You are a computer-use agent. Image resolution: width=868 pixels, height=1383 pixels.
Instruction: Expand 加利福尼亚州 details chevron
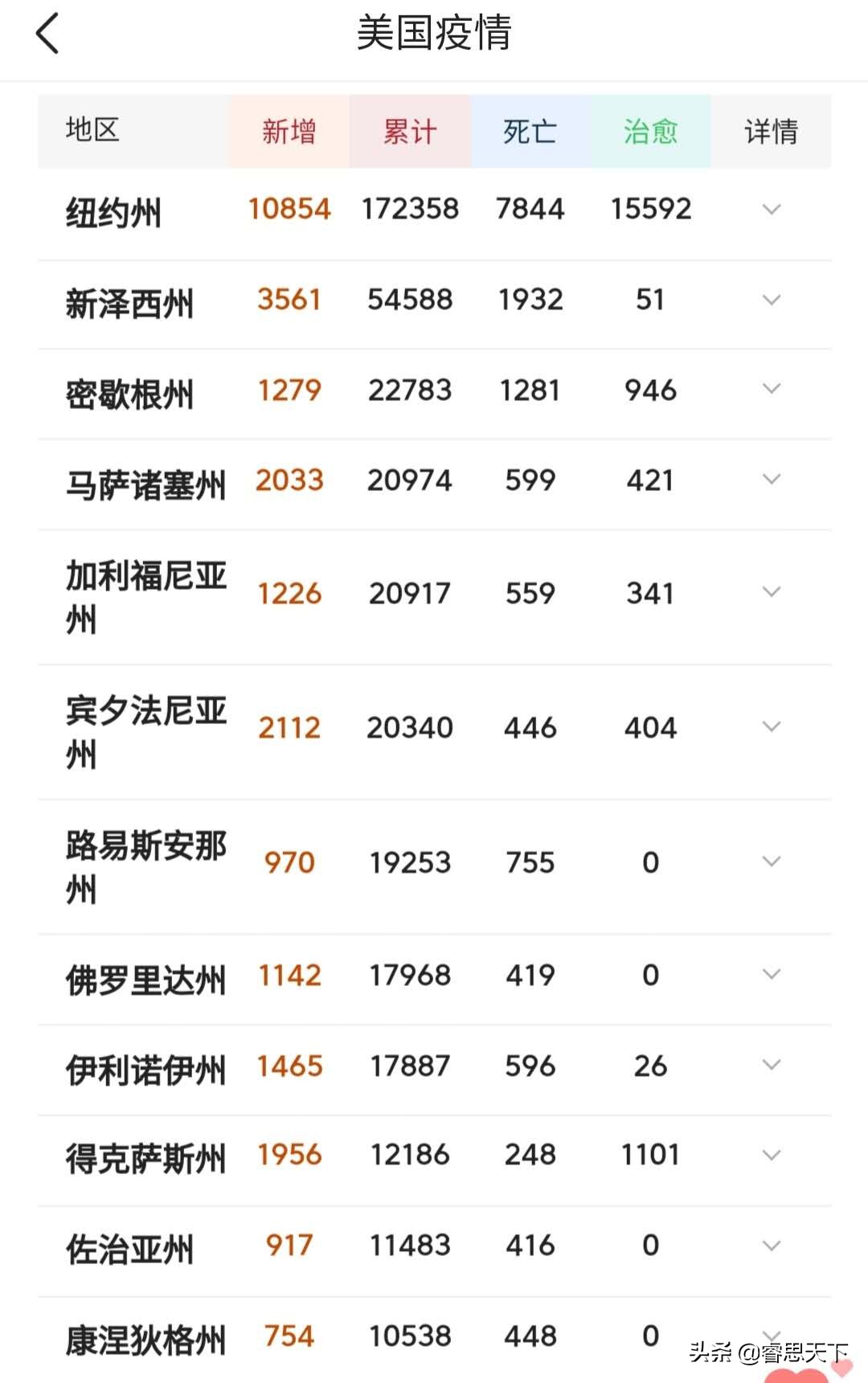771,592
